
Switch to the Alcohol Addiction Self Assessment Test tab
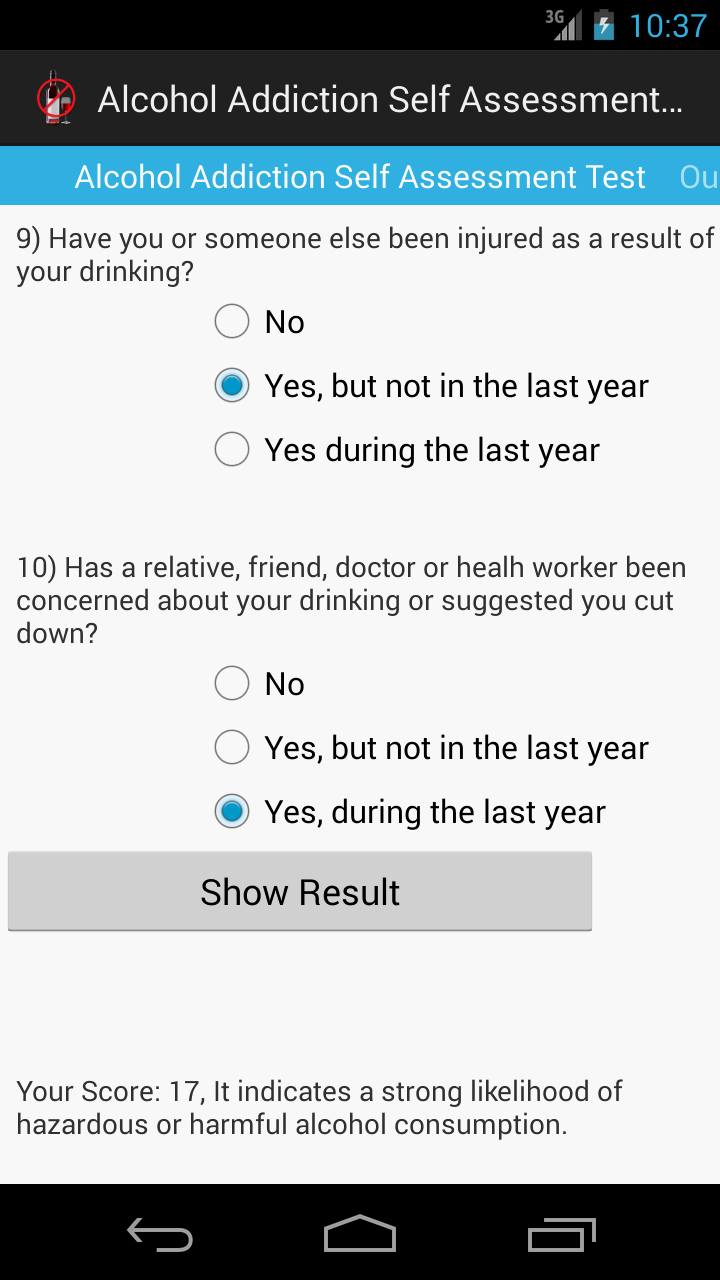click(359, 176)
